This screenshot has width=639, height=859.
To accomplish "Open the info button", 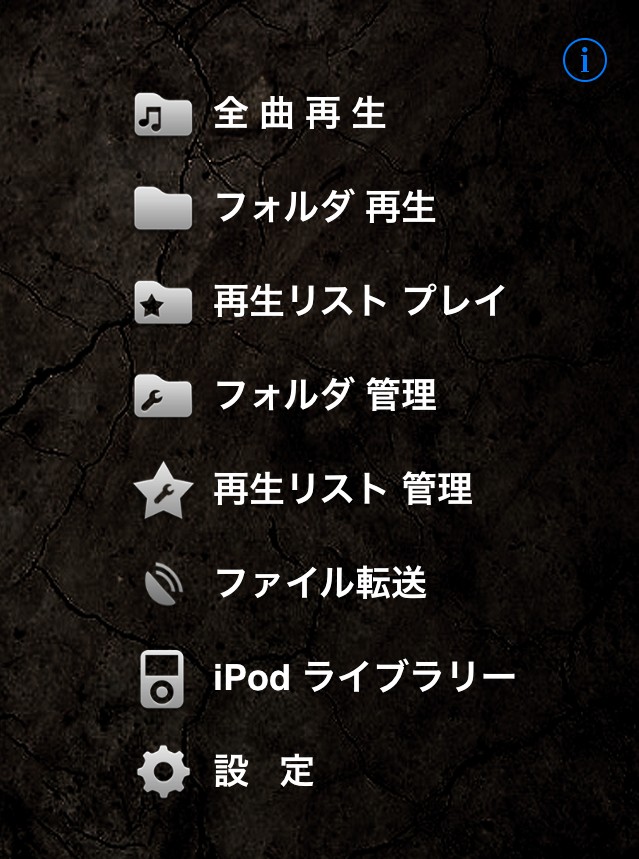I will (x=585, y=61).
